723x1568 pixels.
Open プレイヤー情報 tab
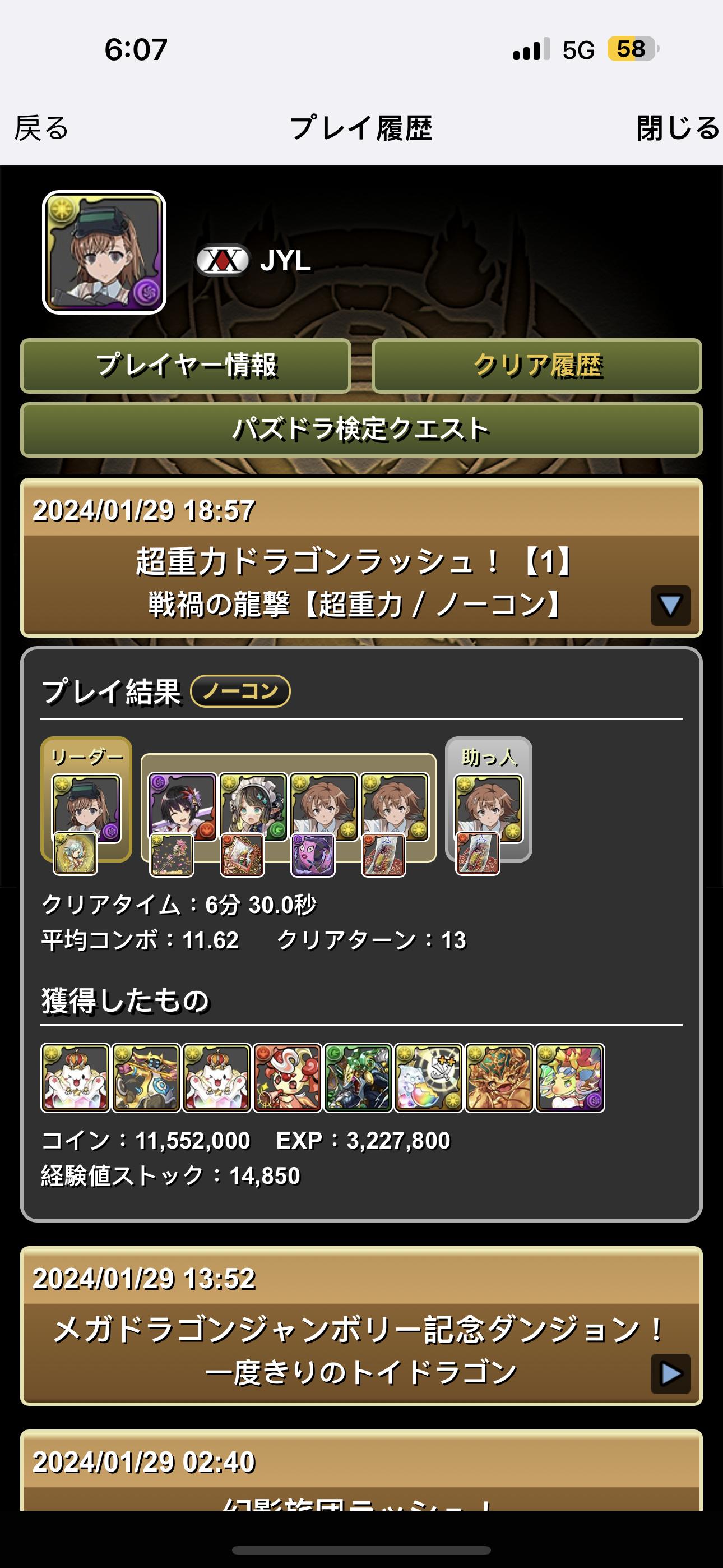(186, 366)
